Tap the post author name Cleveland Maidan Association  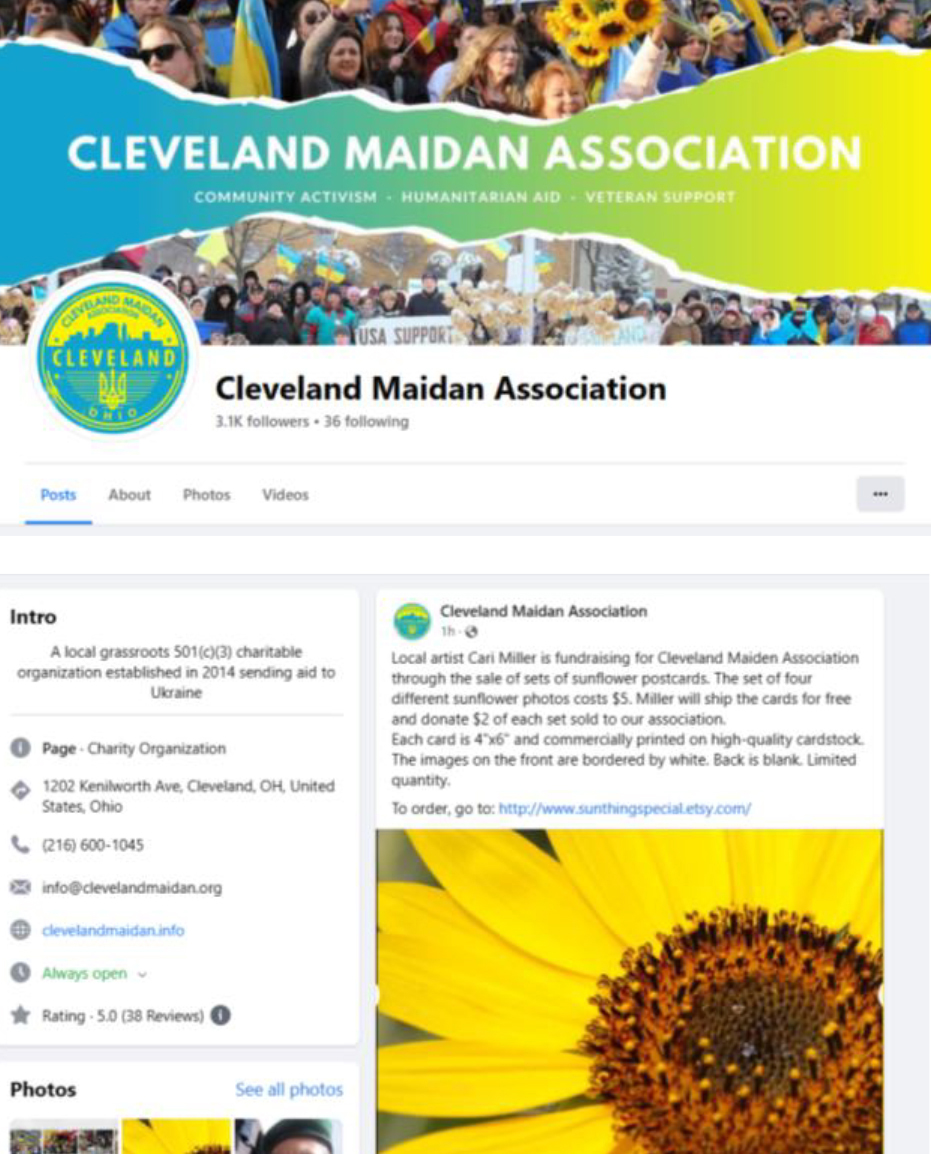pos(543,611)
